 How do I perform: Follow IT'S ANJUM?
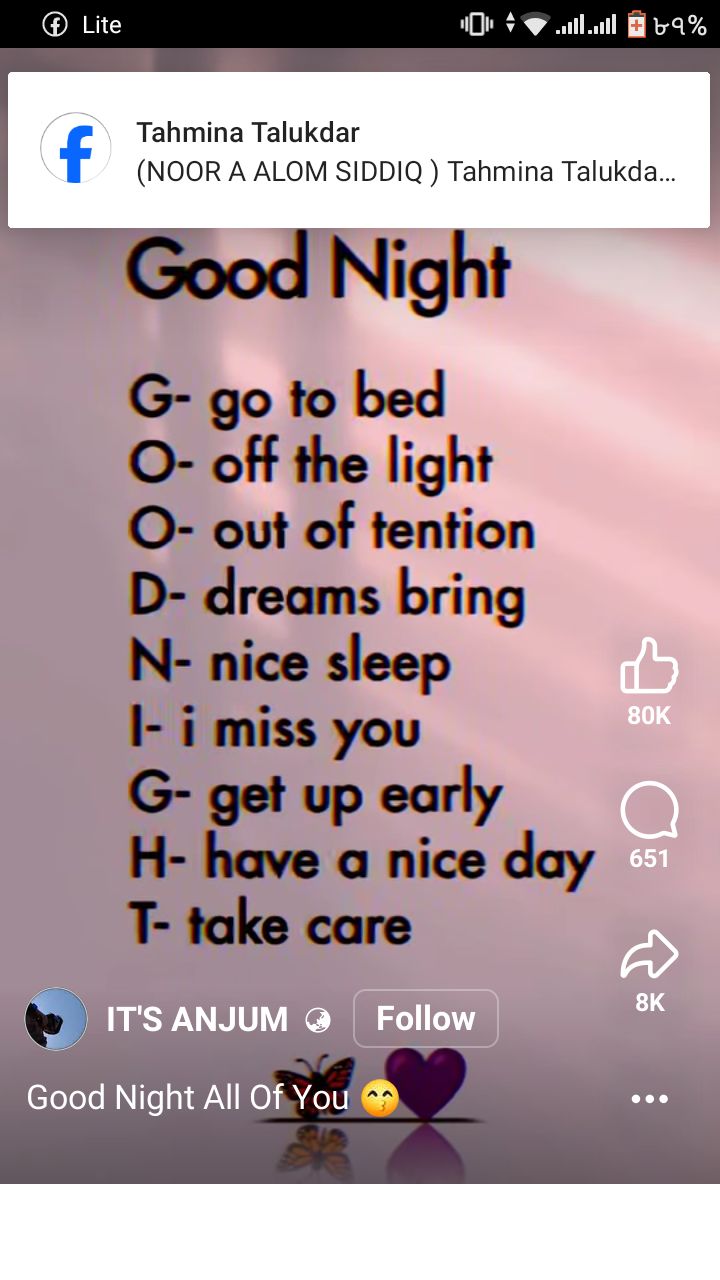[426, 1018]
